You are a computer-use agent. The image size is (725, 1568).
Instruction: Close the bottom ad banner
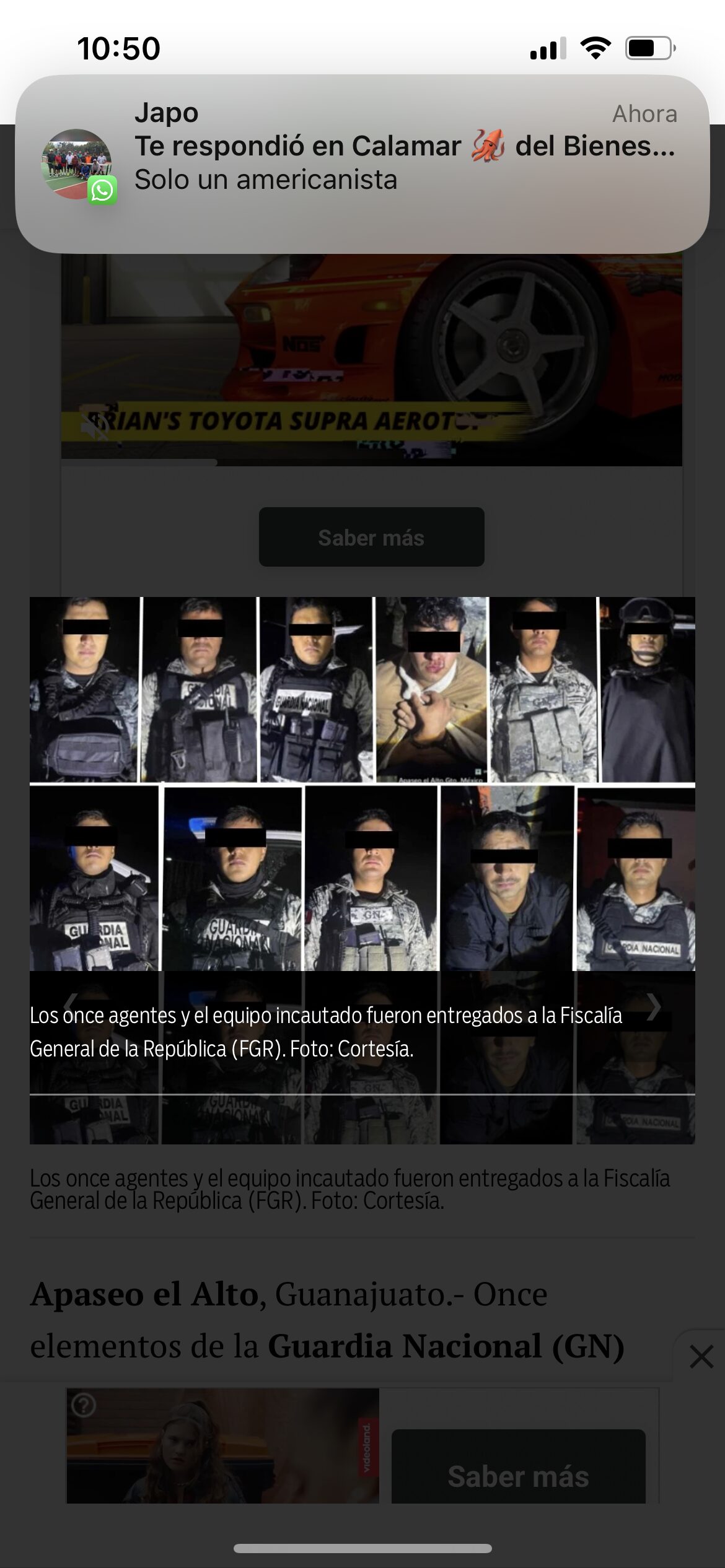(701, 1357)
